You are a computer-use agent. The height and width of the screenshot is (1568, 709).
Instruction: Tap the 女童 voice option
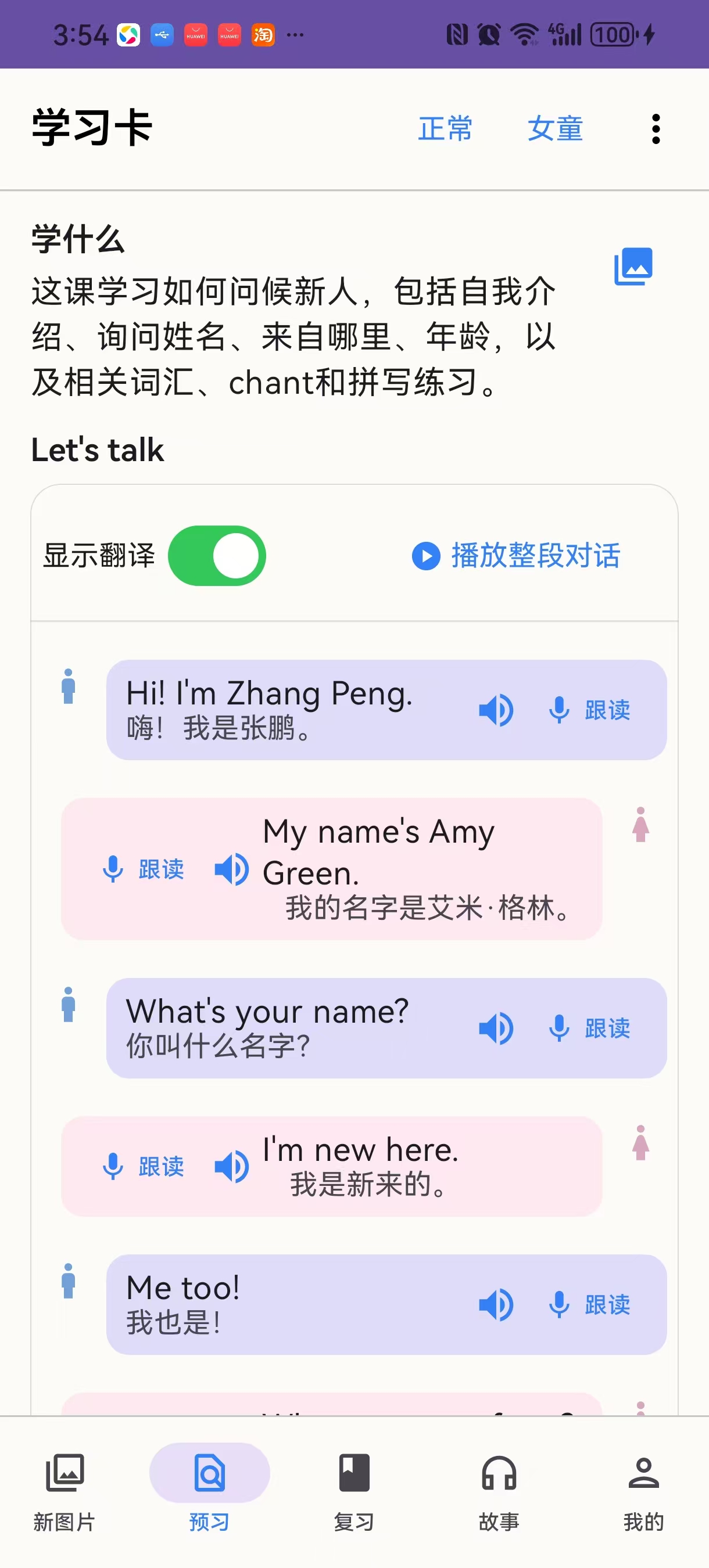click(x=555, y=129)
